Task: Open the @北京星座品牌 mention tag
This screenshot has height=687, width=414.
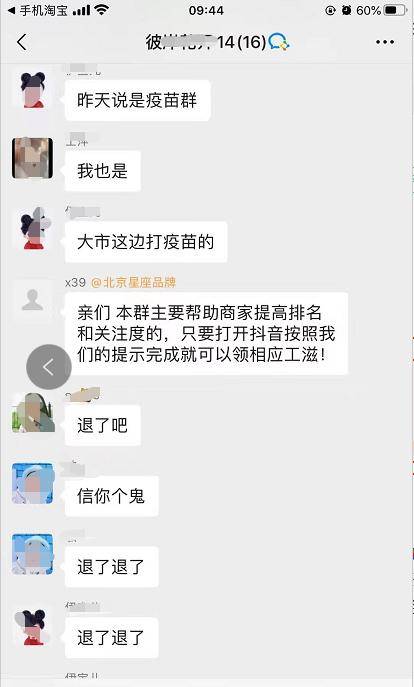Action: (x=134, y=283)
